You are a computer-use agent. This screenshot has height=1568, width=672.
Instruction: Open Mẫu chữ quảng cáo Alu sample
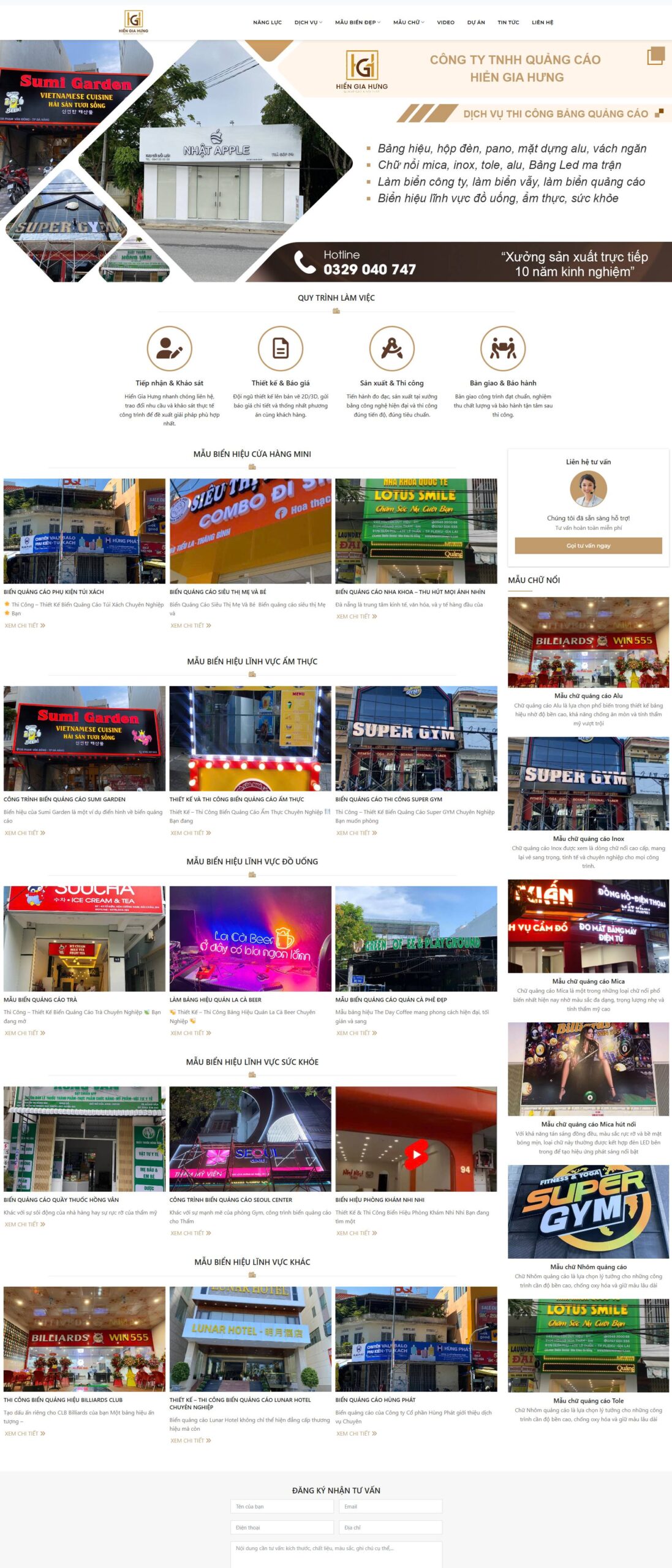point(588,696)
